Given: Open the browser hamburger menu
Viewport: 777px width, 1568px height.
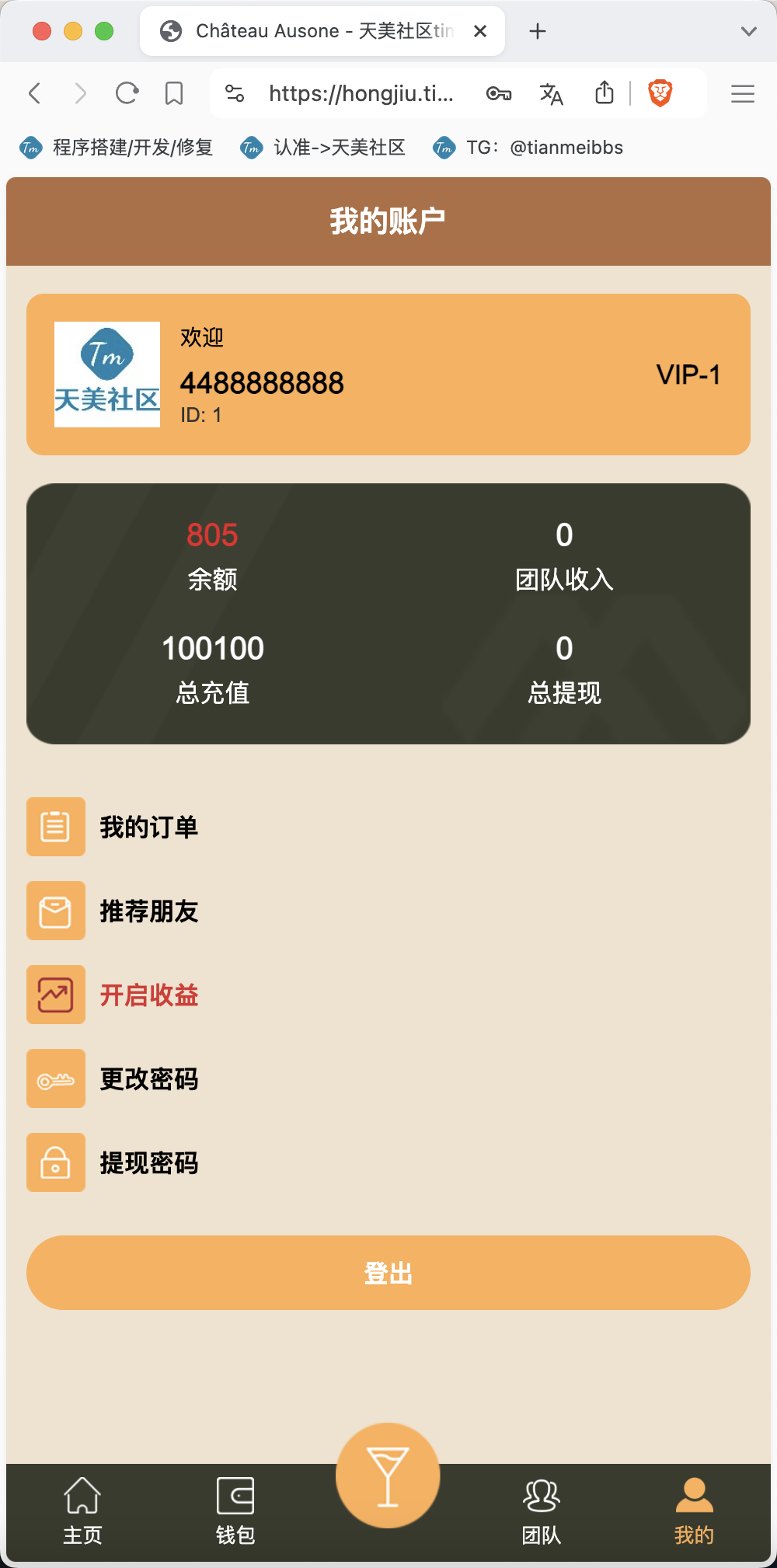Looking at the screenshot, I should pyautogui.click(x=743, y=94).
